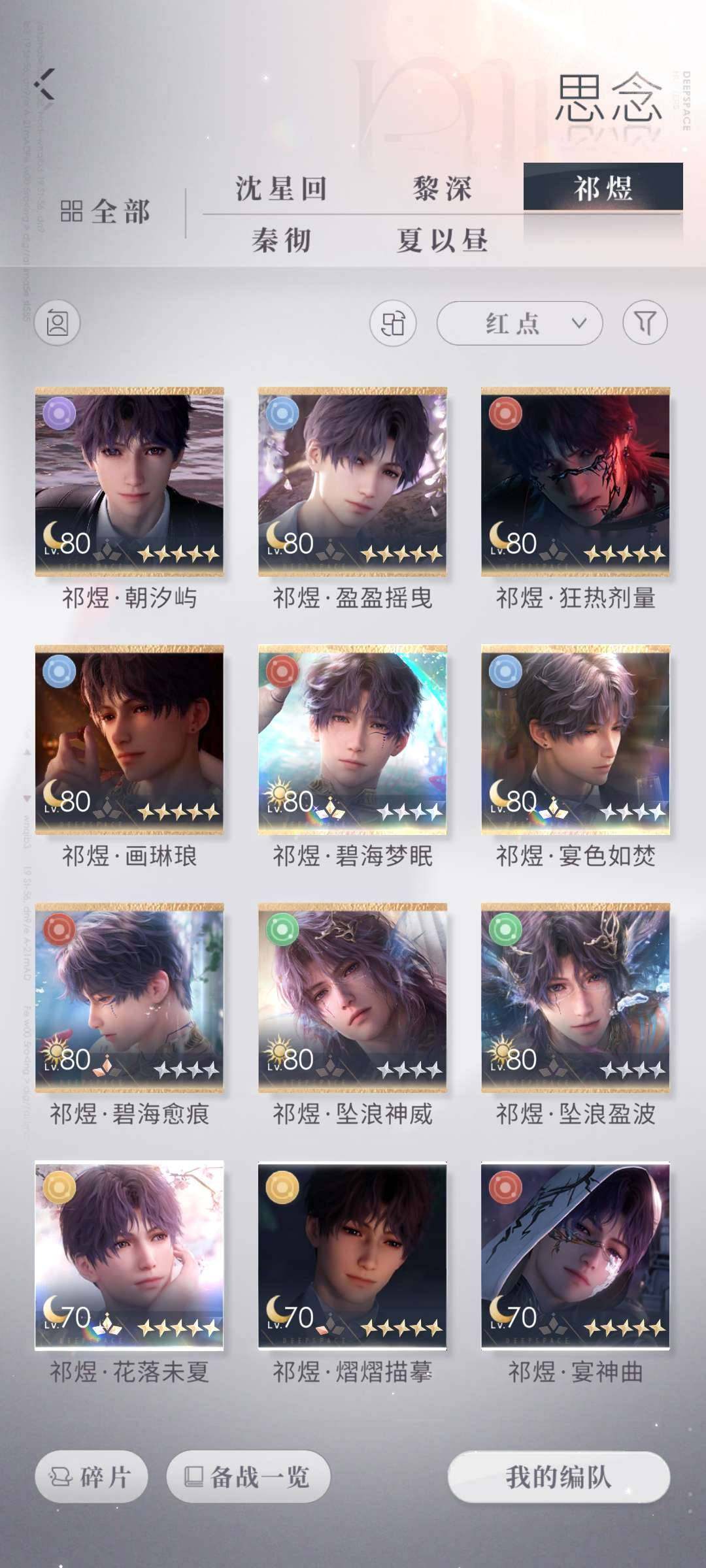Open the 祁煜·朝汐屿 card
This screenshot has width=706, height=1568.
click(129, 482)
